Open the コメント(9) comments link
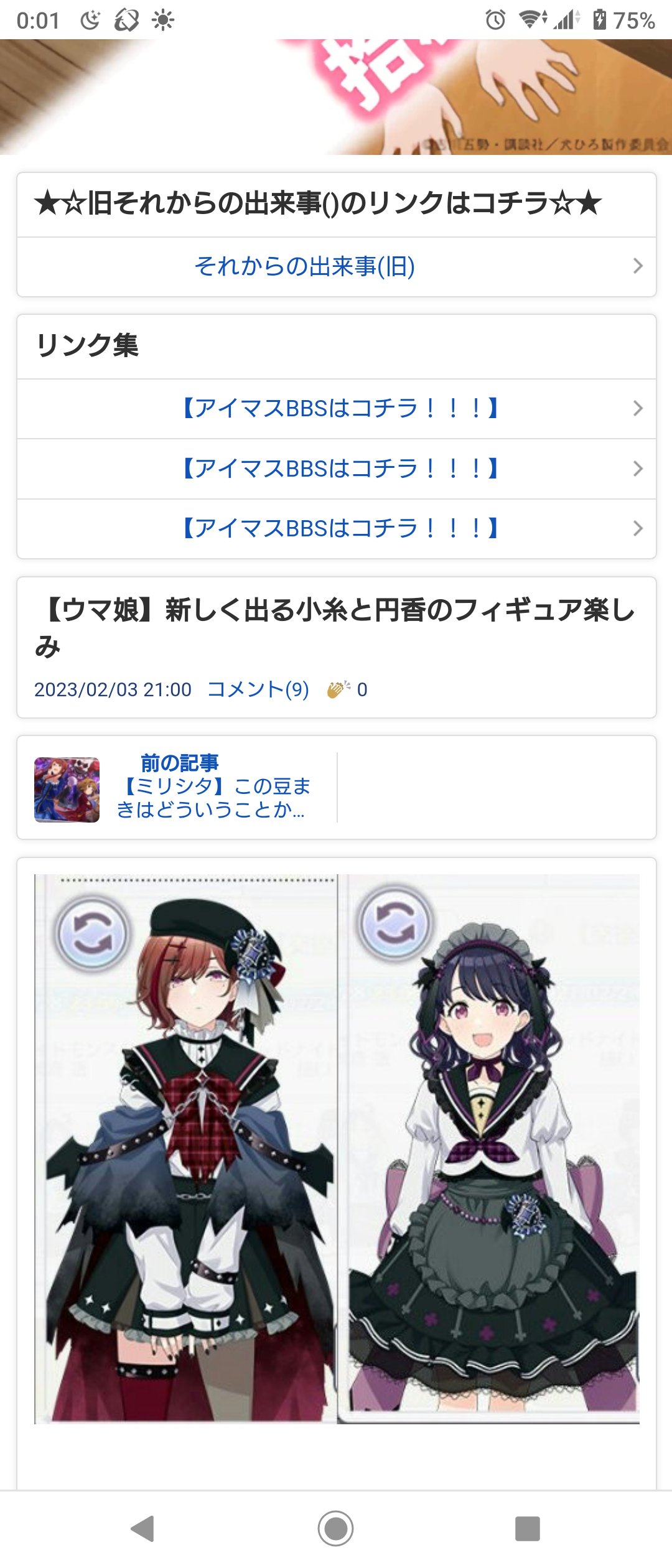The width and height of the screenshot is (672, 1568). click(258, 689)
